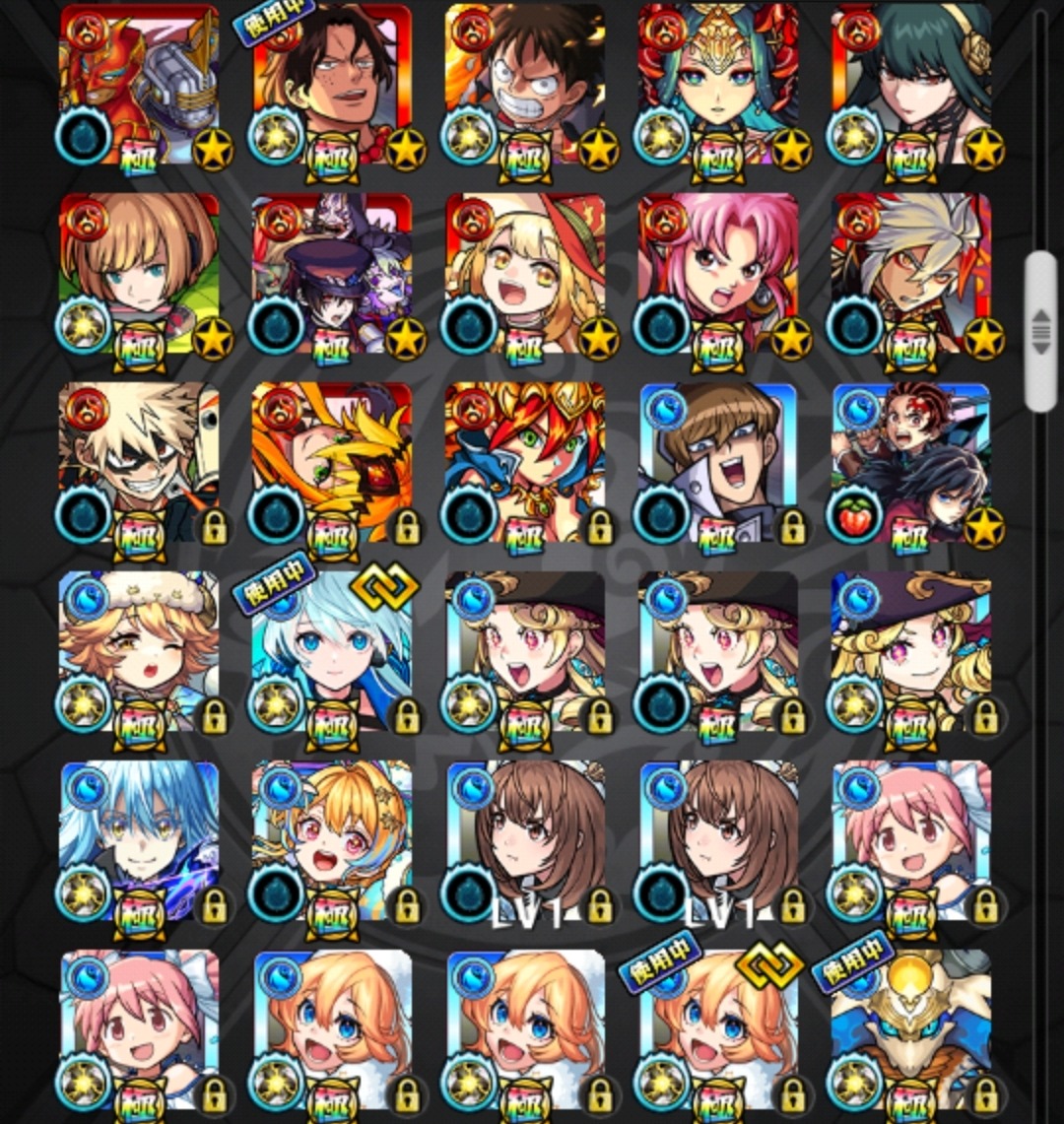The height and width of the screenshot is (1124, 1064).
Task: Tap the scrollbar handle on the right edge
Action: [x=1040, y=331]
